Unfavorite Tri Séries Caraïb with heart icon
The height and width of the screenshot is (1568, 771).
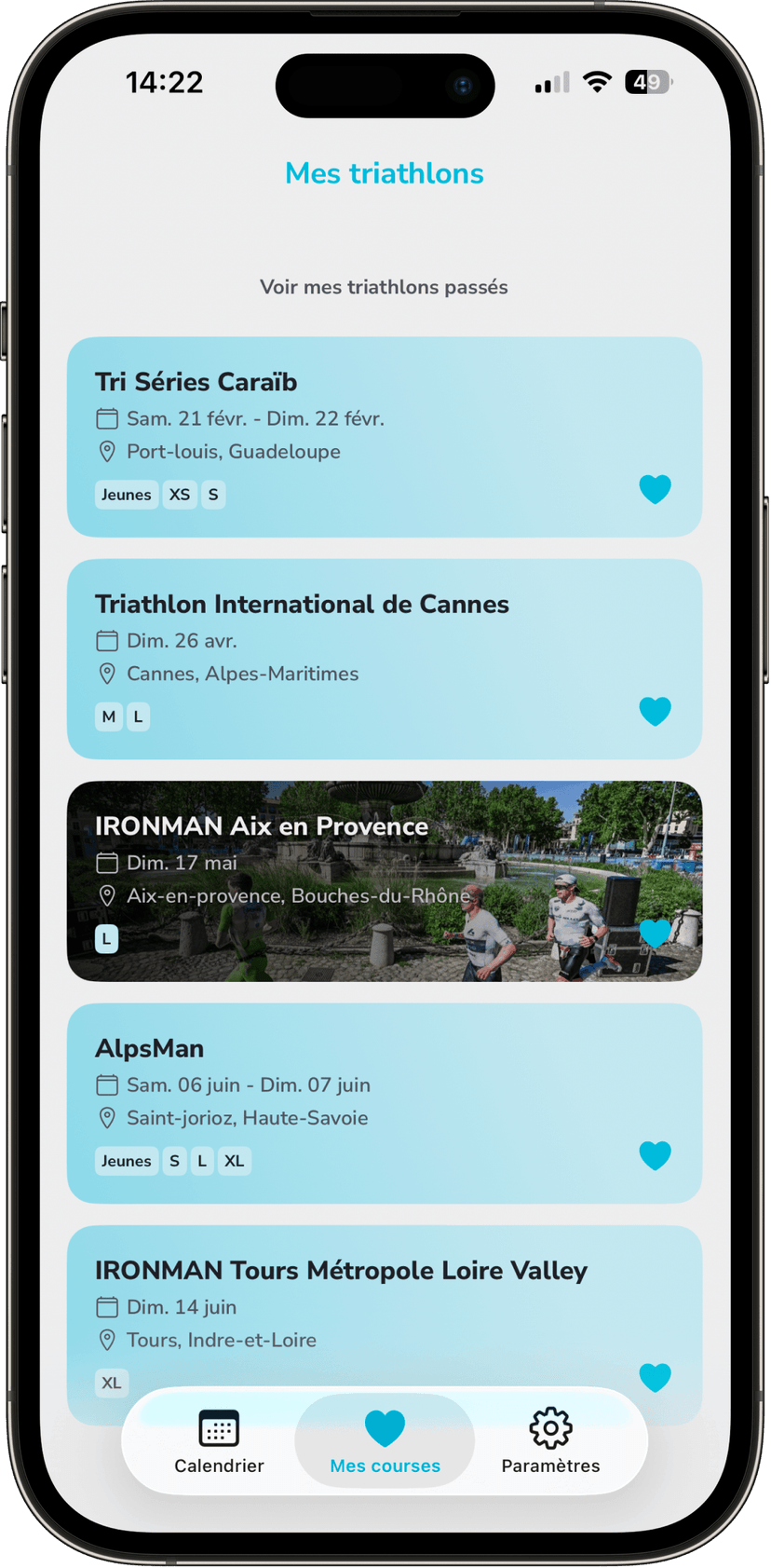pos(655,489)
